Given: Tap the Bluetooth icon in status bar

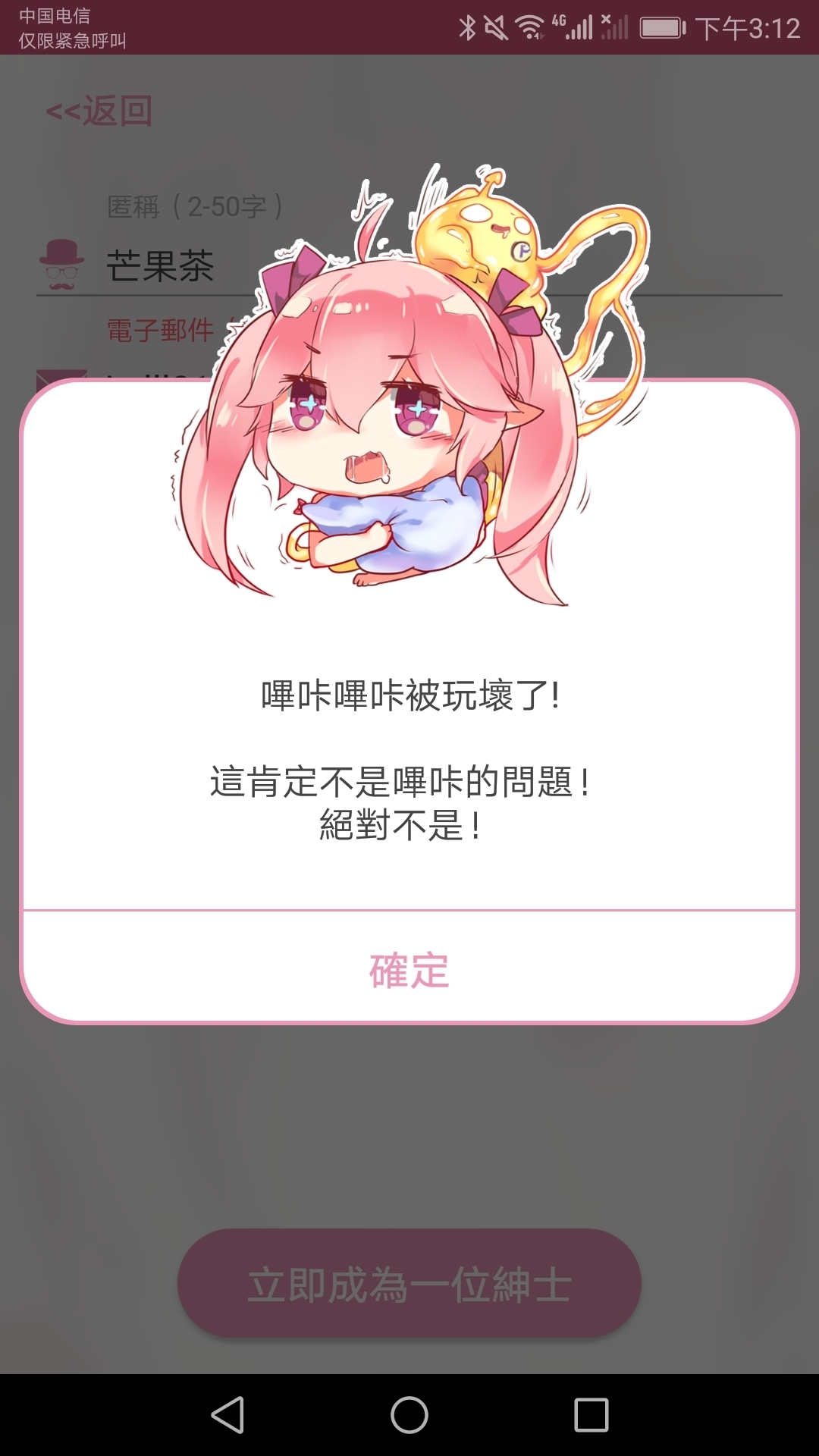Looking at the screenshot, I should coord(470,24).
